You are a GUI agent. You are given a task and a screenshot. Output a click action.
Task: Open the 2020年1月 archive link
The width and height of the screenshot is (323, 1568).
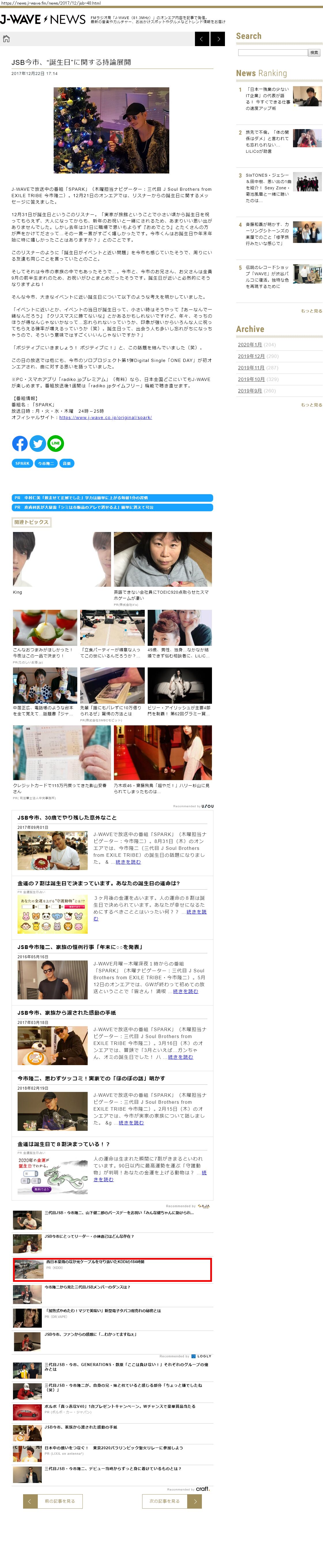(x=250, y=344)
